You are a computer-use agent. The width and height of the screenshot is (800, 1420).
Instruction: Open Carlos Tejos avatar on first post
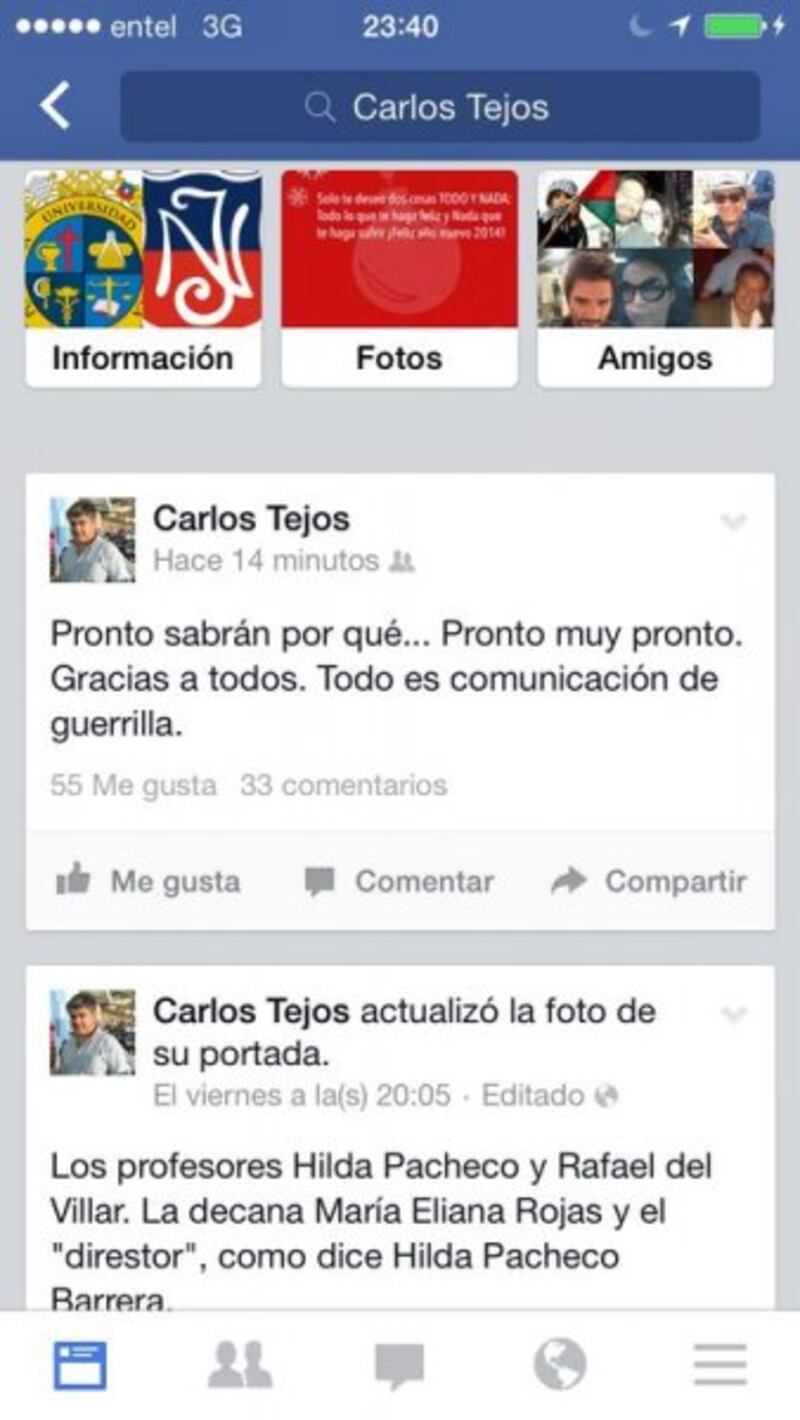93,540
